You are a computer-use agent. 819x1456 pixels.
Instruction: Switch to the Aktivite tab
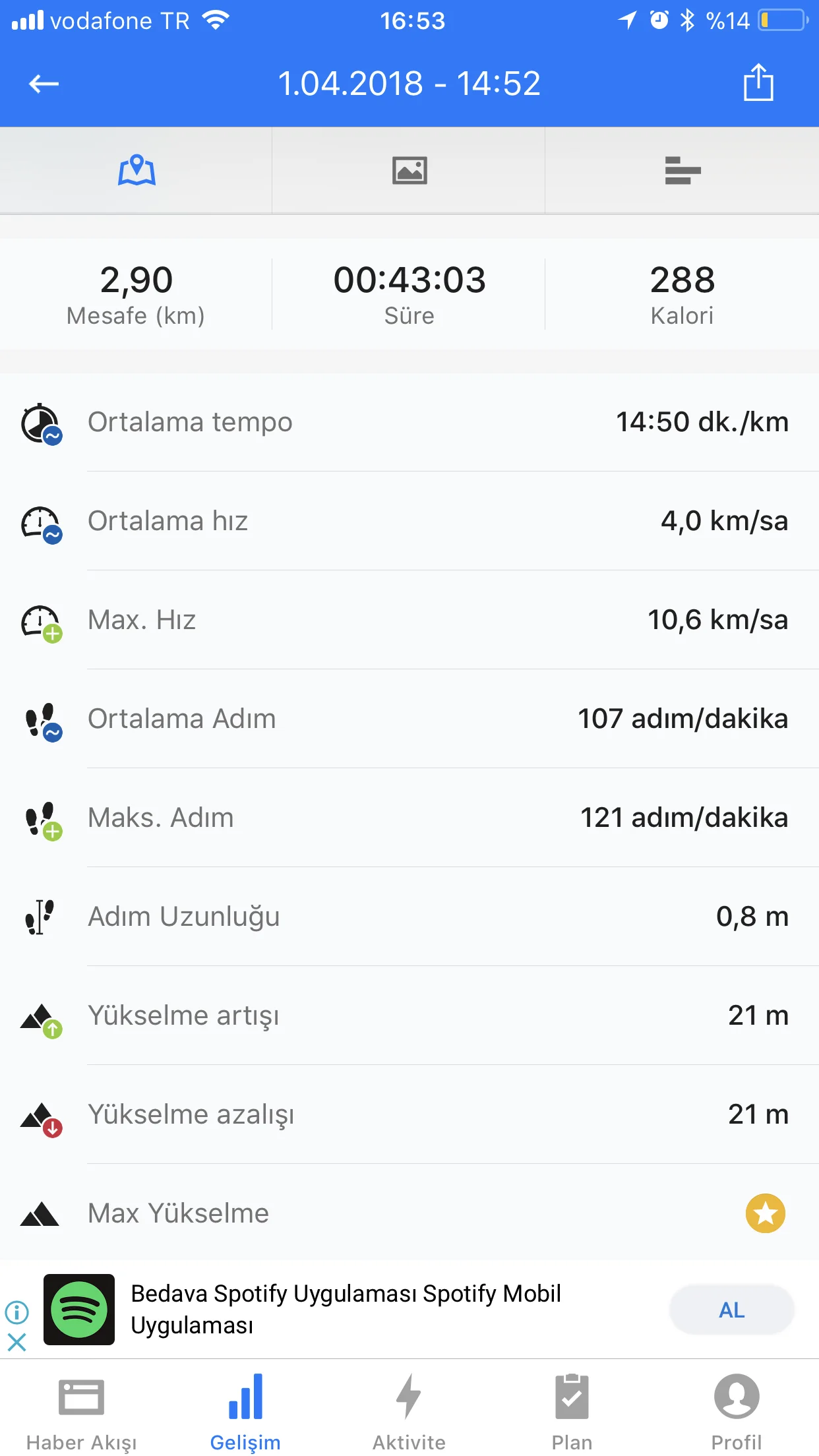click(x=409, y=1412)
